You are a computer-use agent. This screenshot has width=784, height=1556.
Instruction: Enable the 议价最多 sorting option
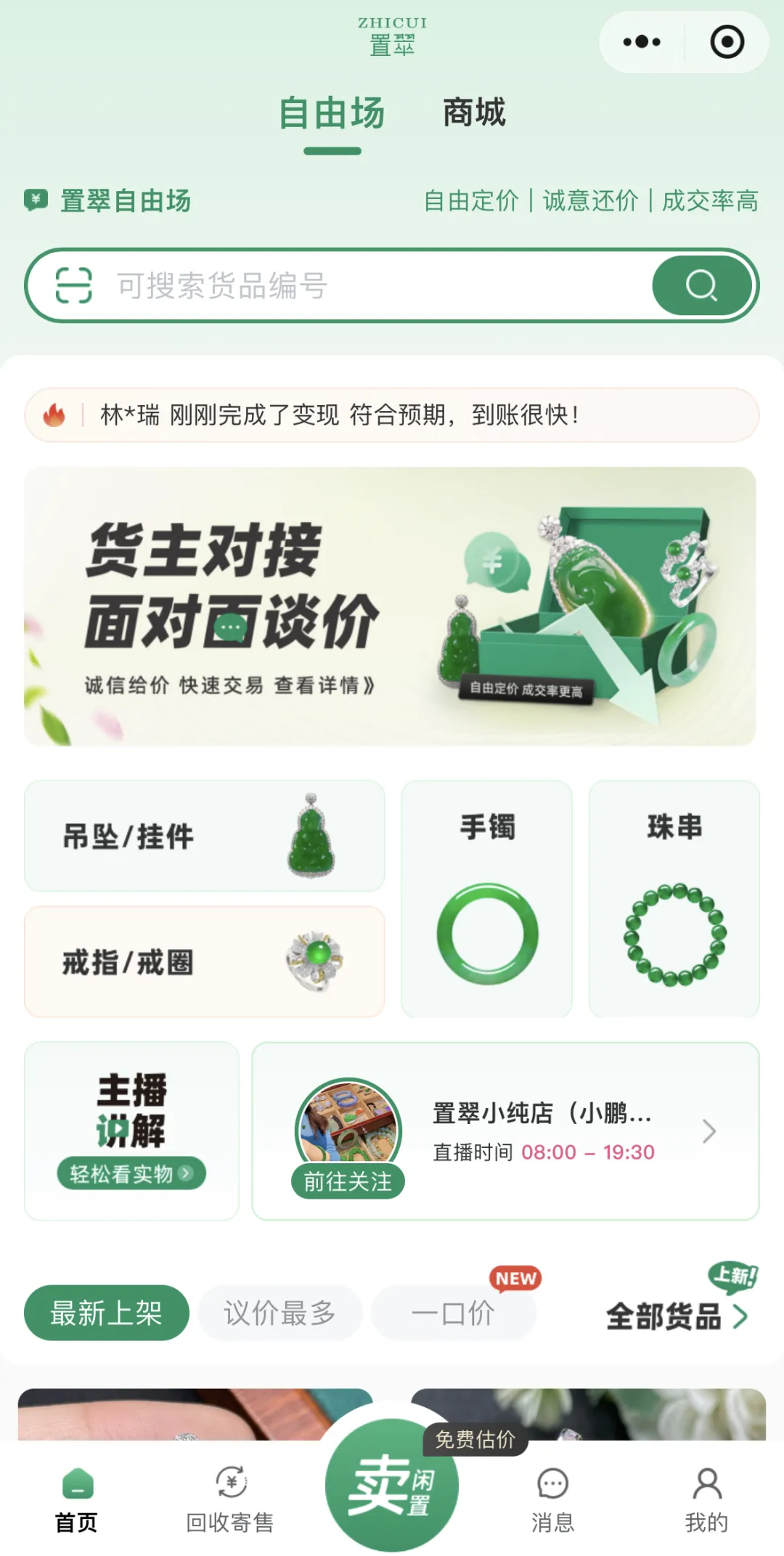(280, 1313)
